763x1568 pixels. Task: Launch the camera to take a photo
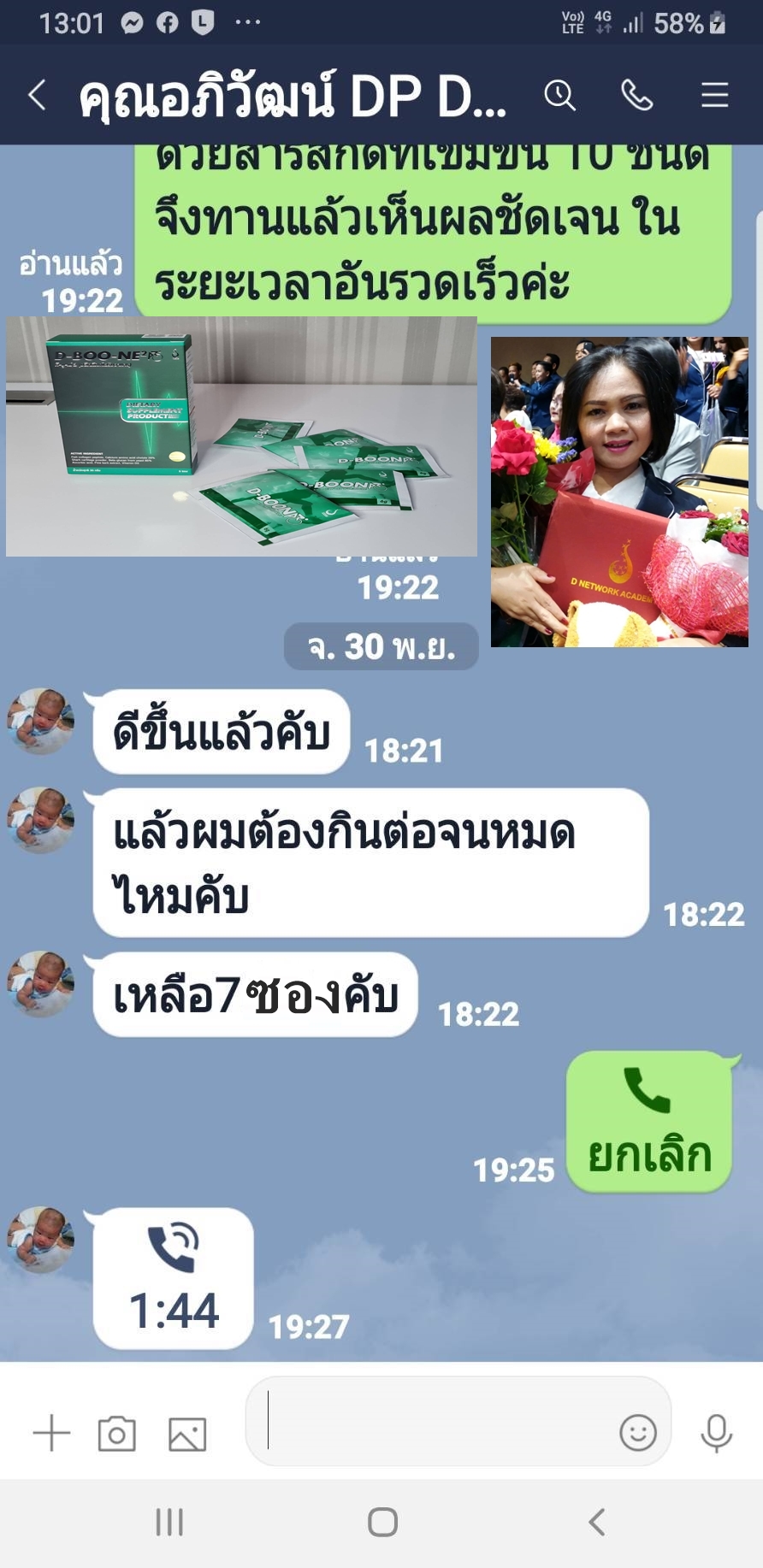(x=117, y=1434)
